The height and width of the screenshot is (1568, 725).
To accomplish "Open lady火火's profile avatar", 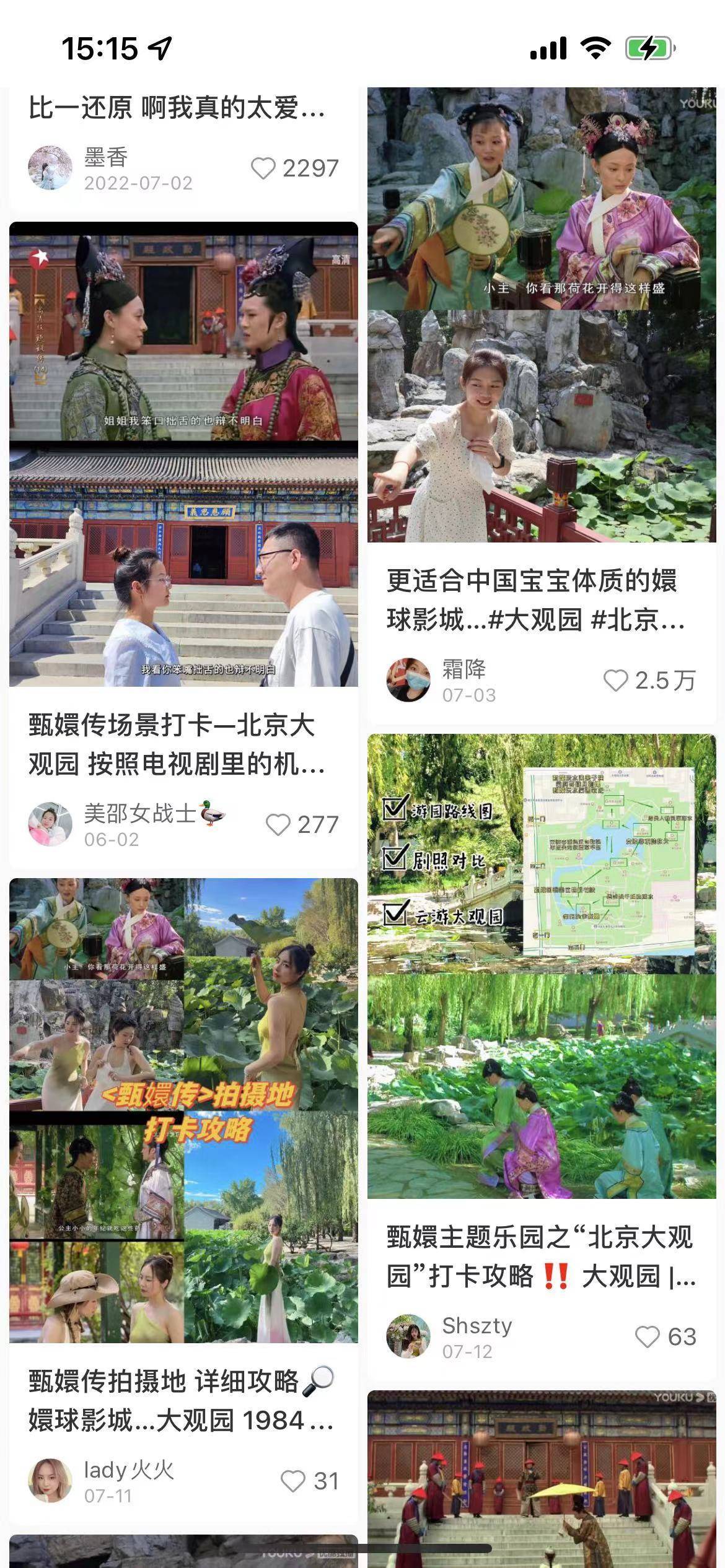I will point(50,1480).
